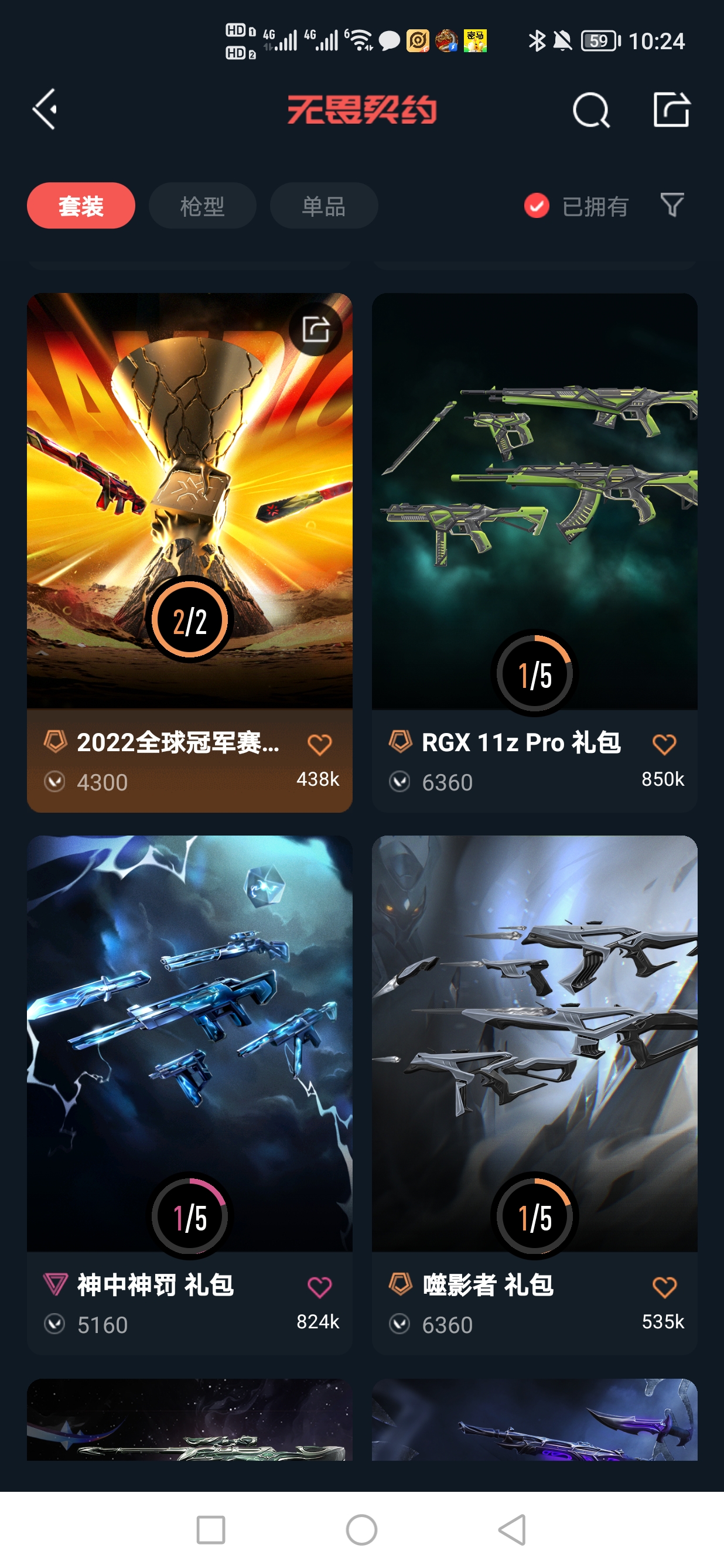The width and height of the screenshot is (724, 1568).
Task: Open the filter funnel icon
Action: (672, 204)
